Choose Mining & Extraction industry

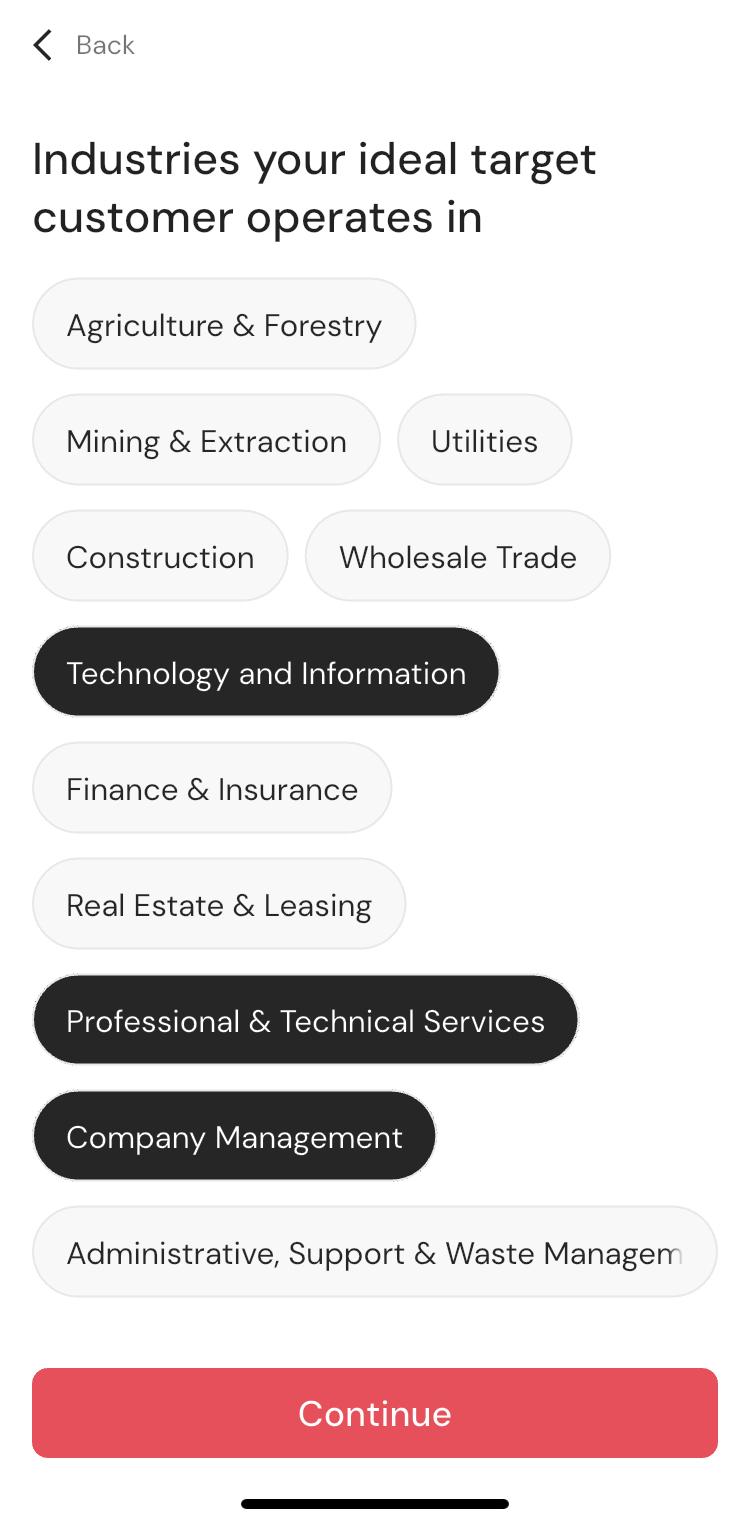pyautogui.click(x=206, y=441)
